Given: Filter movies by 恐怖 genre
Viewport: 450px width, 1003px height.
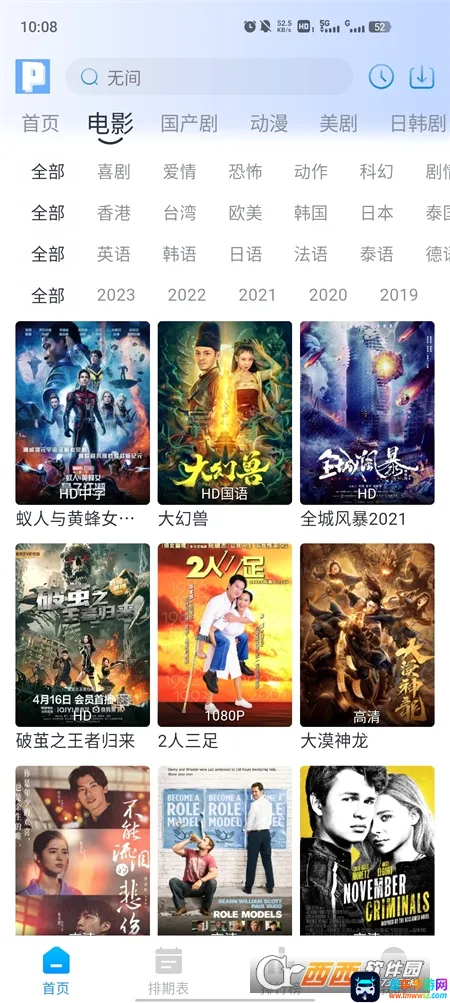Looking at the screenshot, I should coord(245,171).
